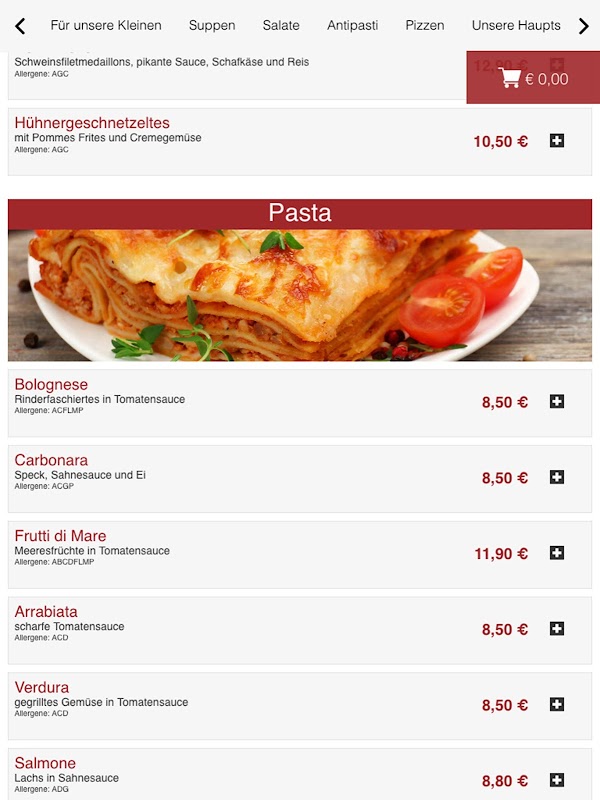Tap the right arrow in category bar
The height and width of the screenshot is (800, 600).
tap(584, 26)
